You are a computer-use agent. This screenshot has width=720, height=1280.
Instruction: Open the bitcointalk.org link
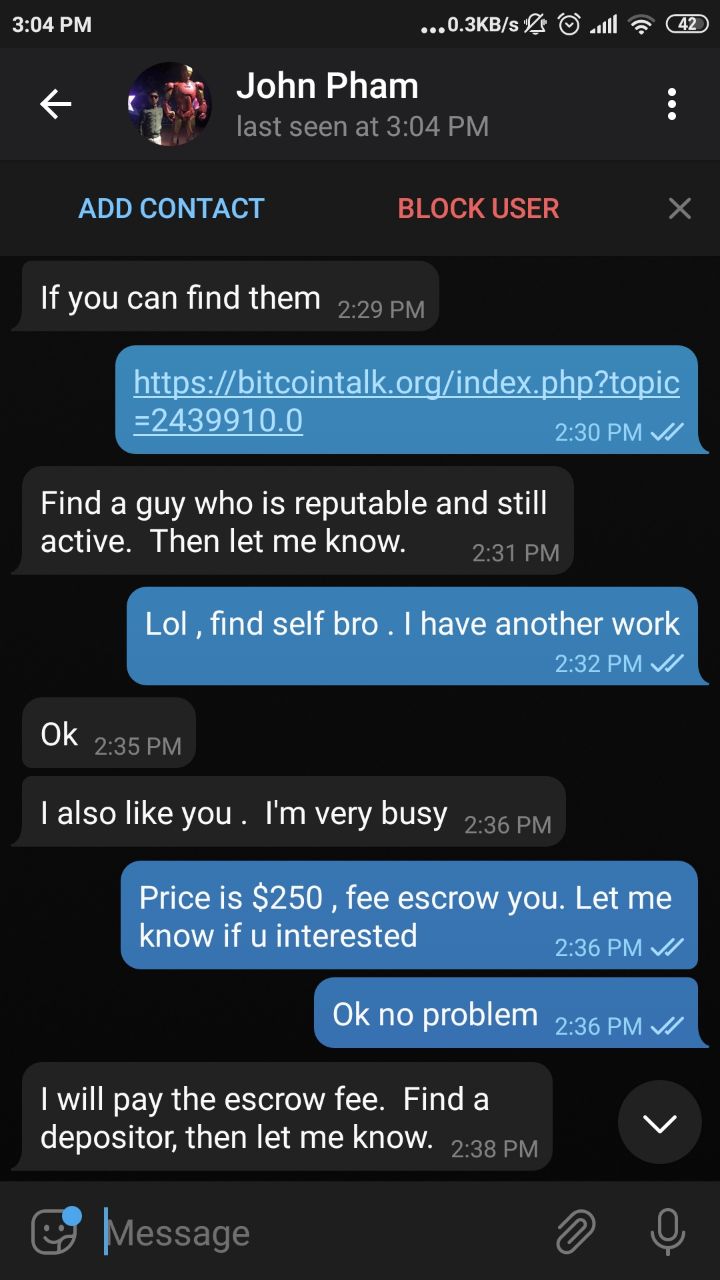click(x=406, y=400)
